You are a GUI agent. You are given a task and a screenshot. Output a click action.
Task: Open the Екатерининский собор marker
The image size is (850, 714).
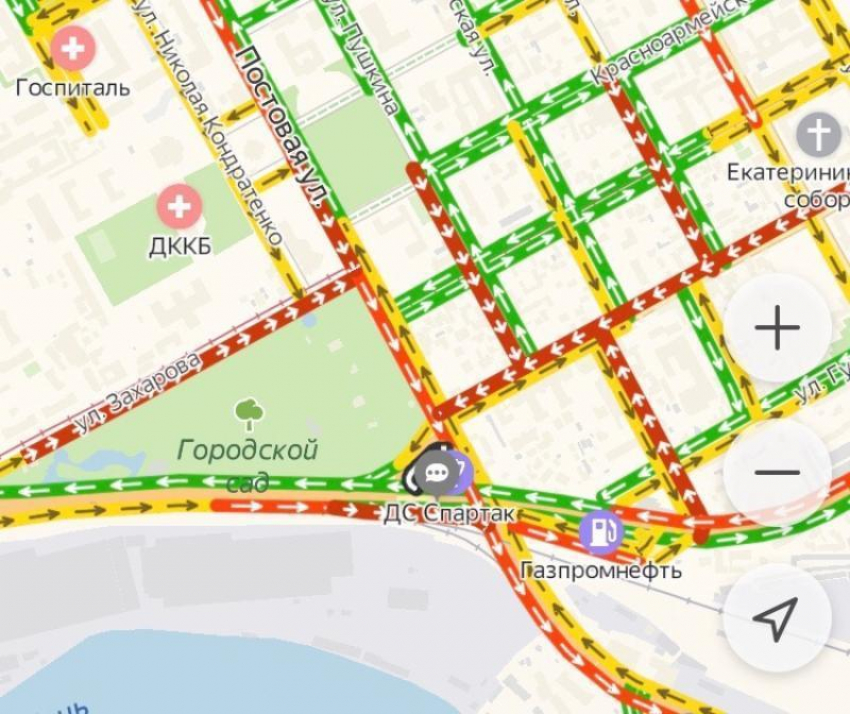click(818, 134)
